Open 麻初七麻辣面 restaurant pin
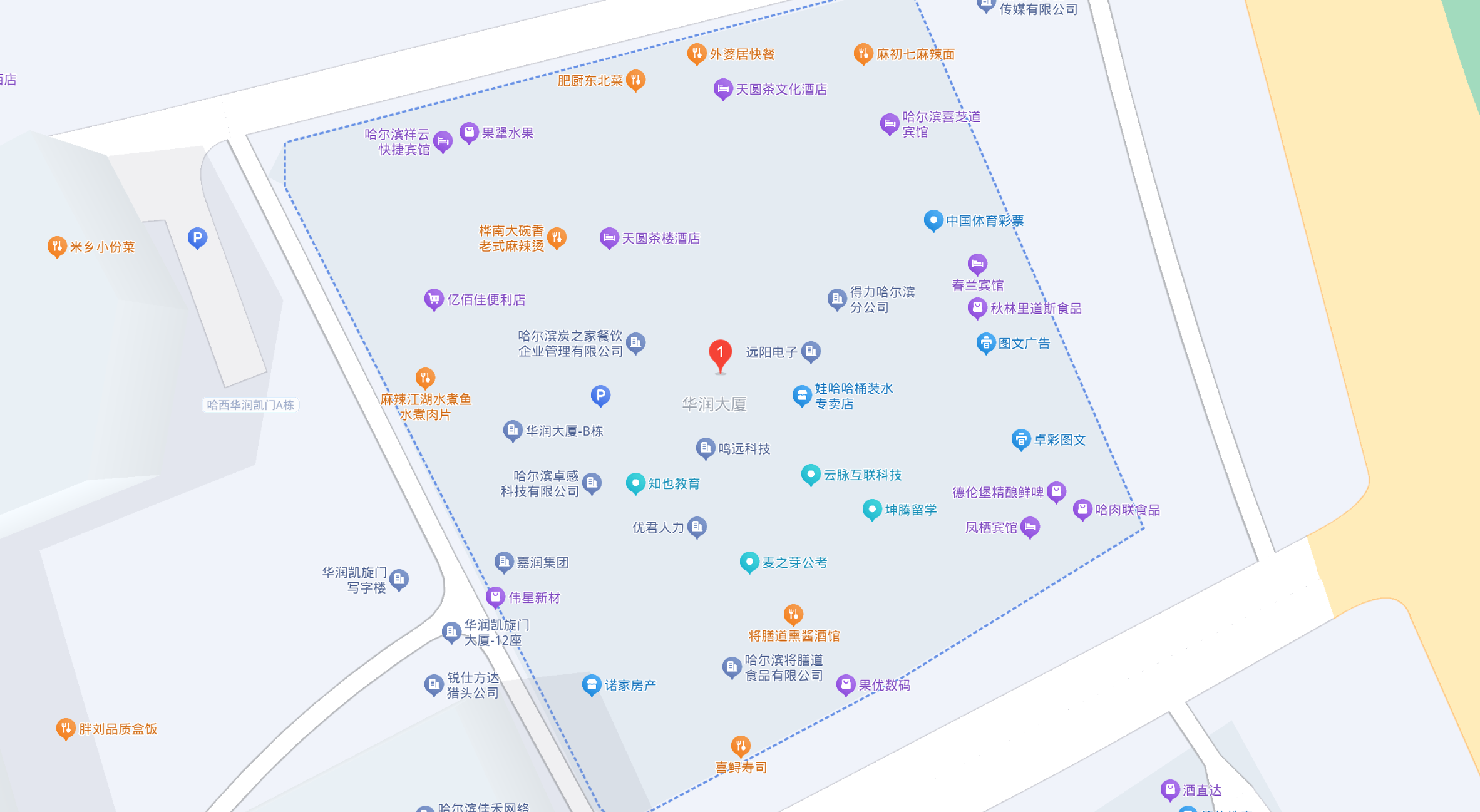The image size is (1480, 812). [863, 54]
